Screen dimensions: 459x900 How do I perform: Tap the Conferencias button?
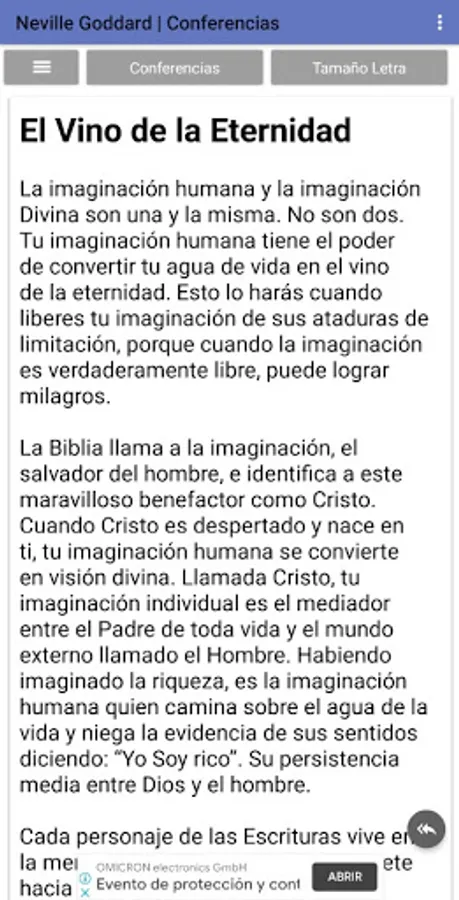click(x=174, y=68)
